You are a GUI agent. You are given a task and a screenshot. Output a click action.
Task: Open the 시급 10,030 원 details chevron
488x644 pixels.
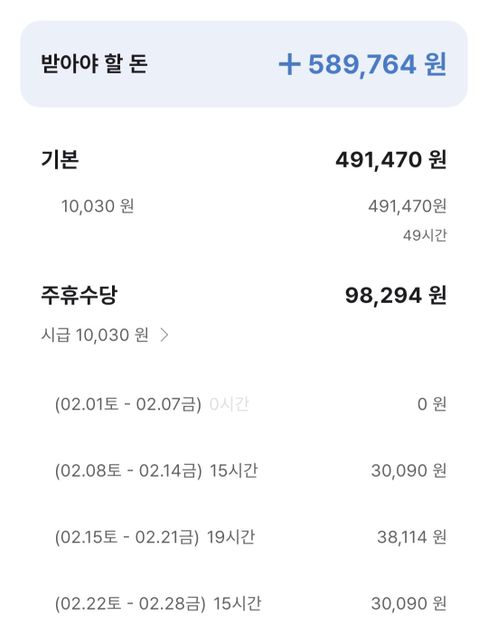click(164, 335)
